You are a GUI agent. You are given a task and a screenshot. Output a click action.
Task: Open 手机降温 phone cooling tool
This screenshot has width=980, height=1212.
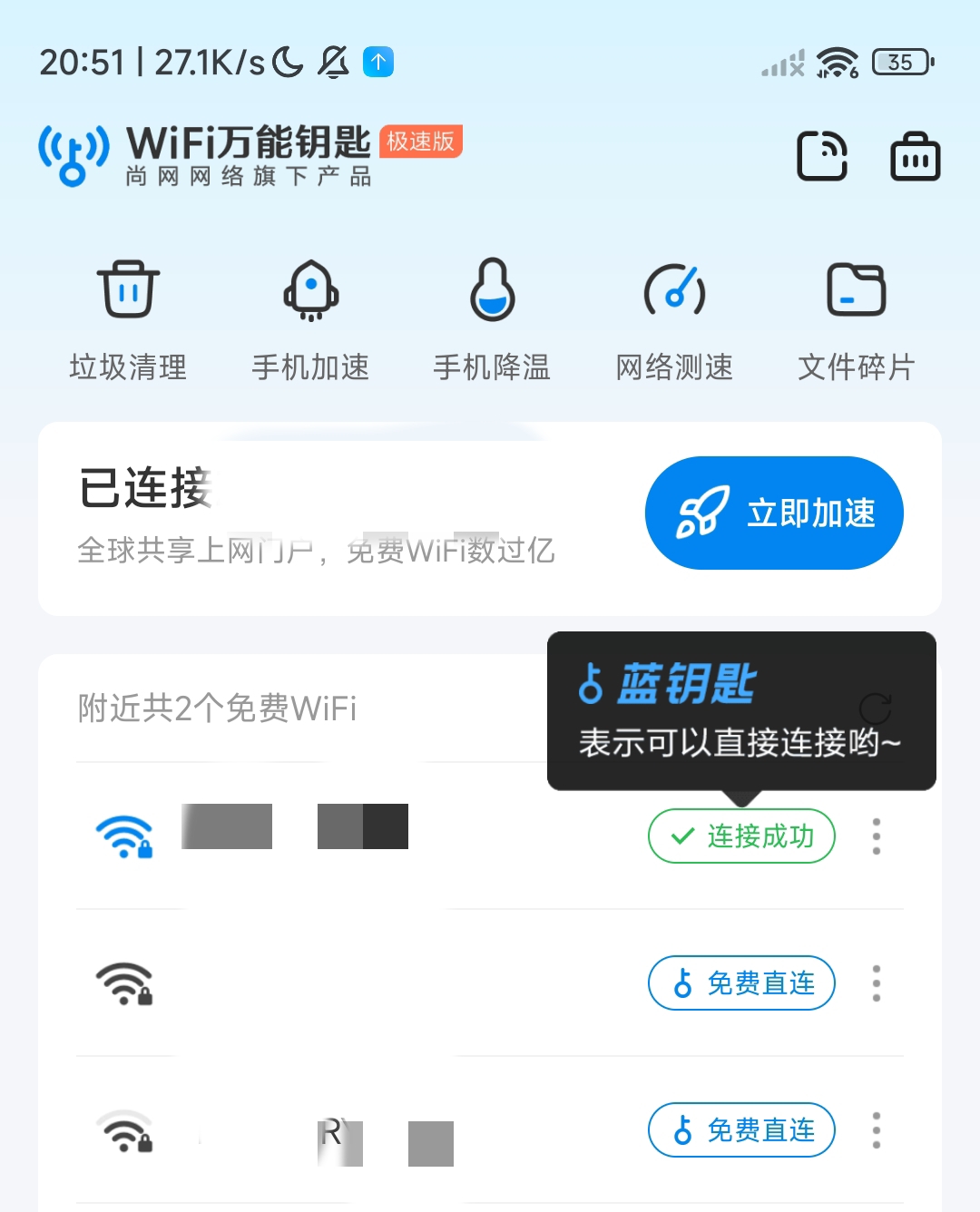point(491,318)
